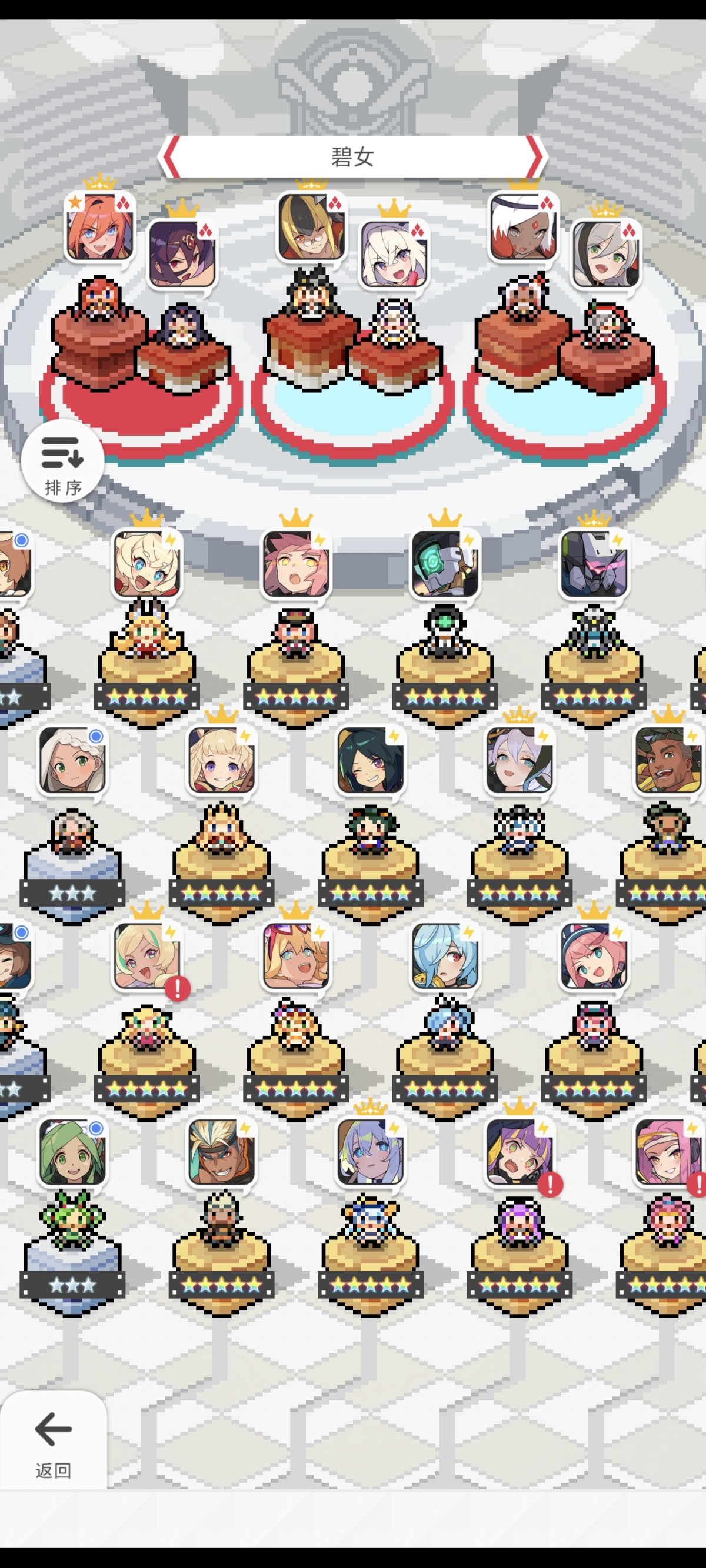The image size is (706, 1568).
Task: Pick the blonde bunny-eared hero with blue eyes
Action: (147, 564)
